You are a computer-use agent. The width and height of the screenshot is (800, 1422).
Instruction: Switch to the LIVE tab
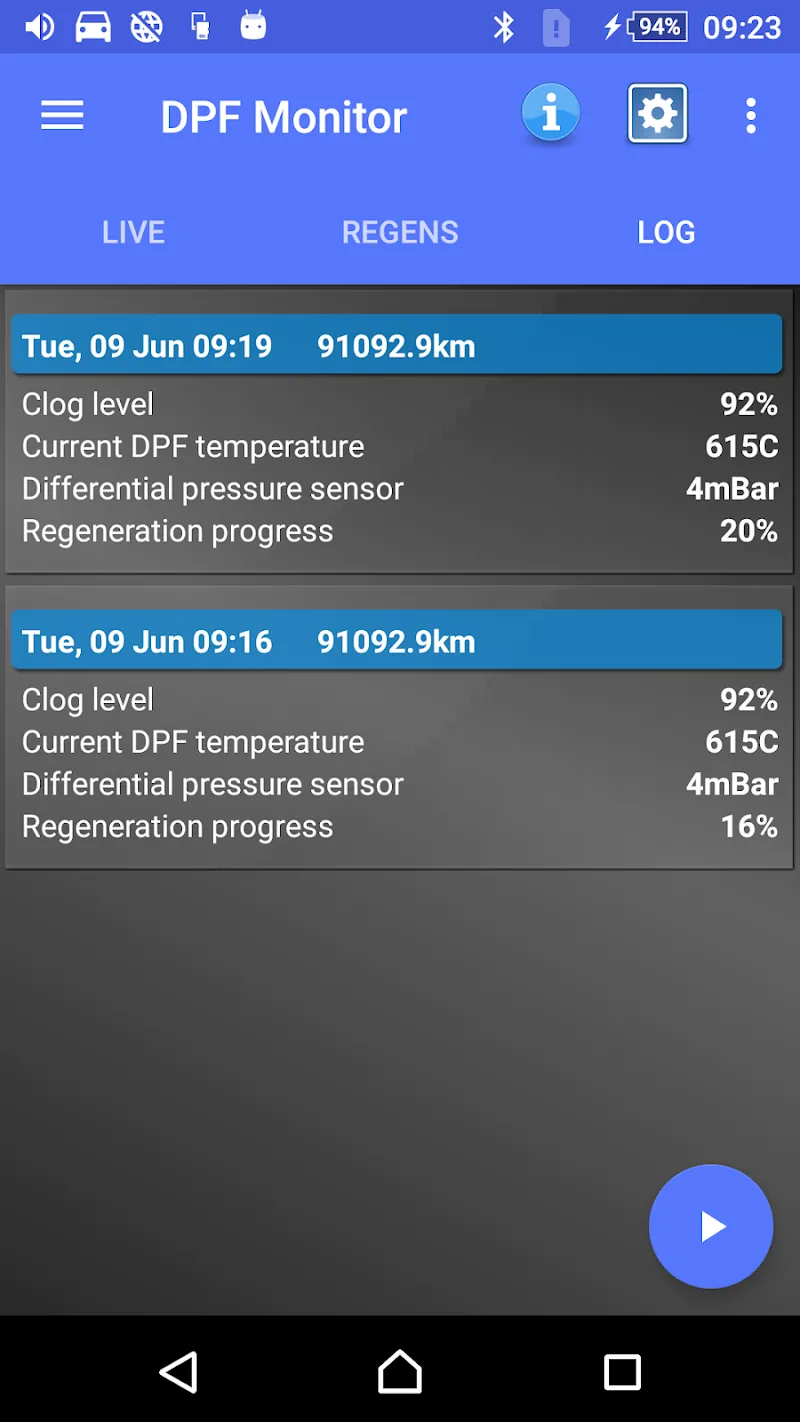pos(133,232)
